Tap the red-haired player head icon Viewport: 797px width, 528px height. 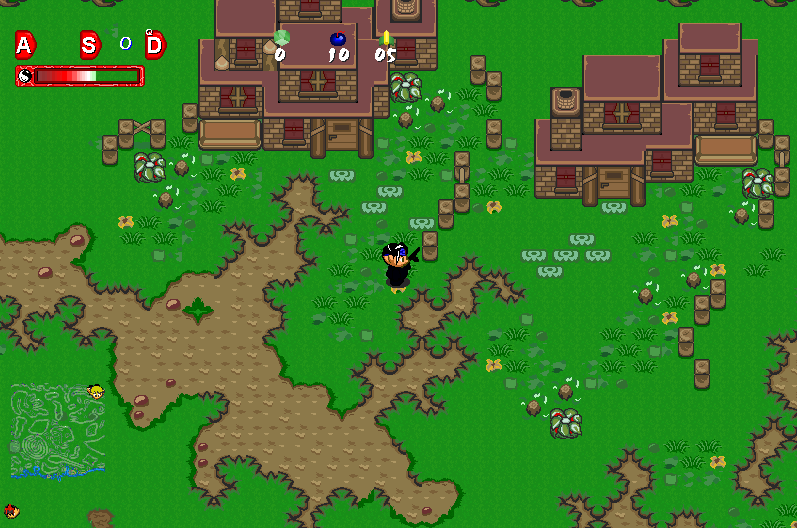click(11, 511)
